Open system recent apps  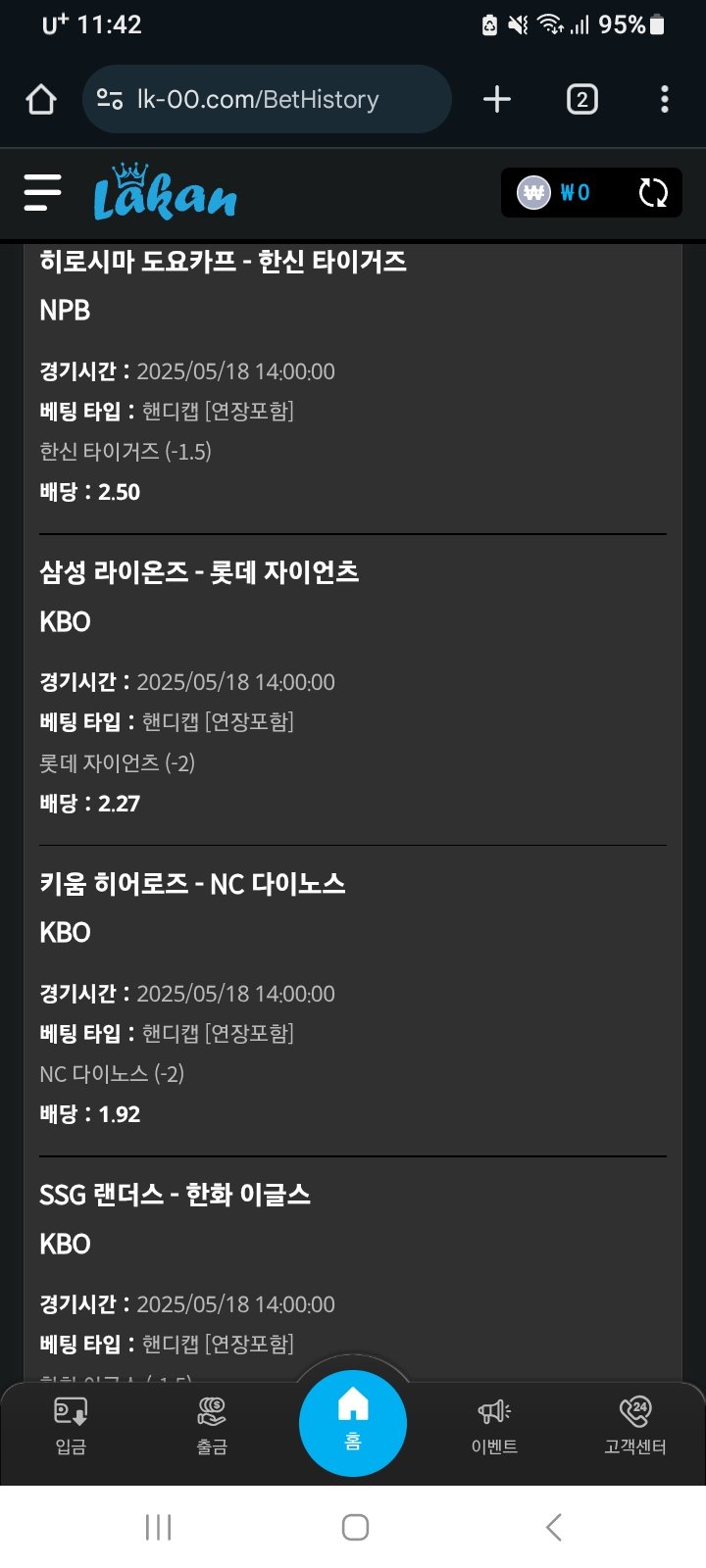(158, 1527)
